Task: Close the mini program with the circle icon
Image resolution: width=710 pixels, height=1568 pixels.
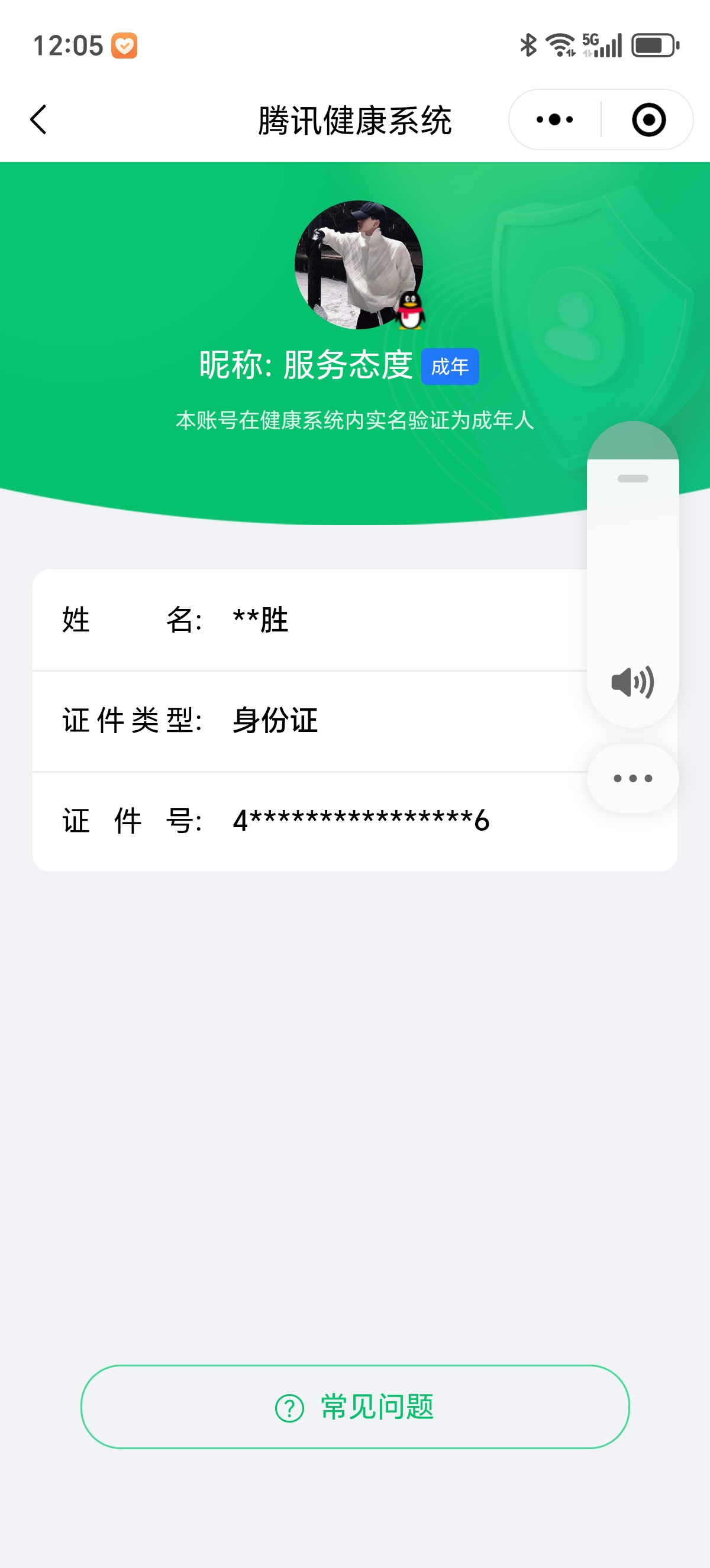Action: pos(648,120)
